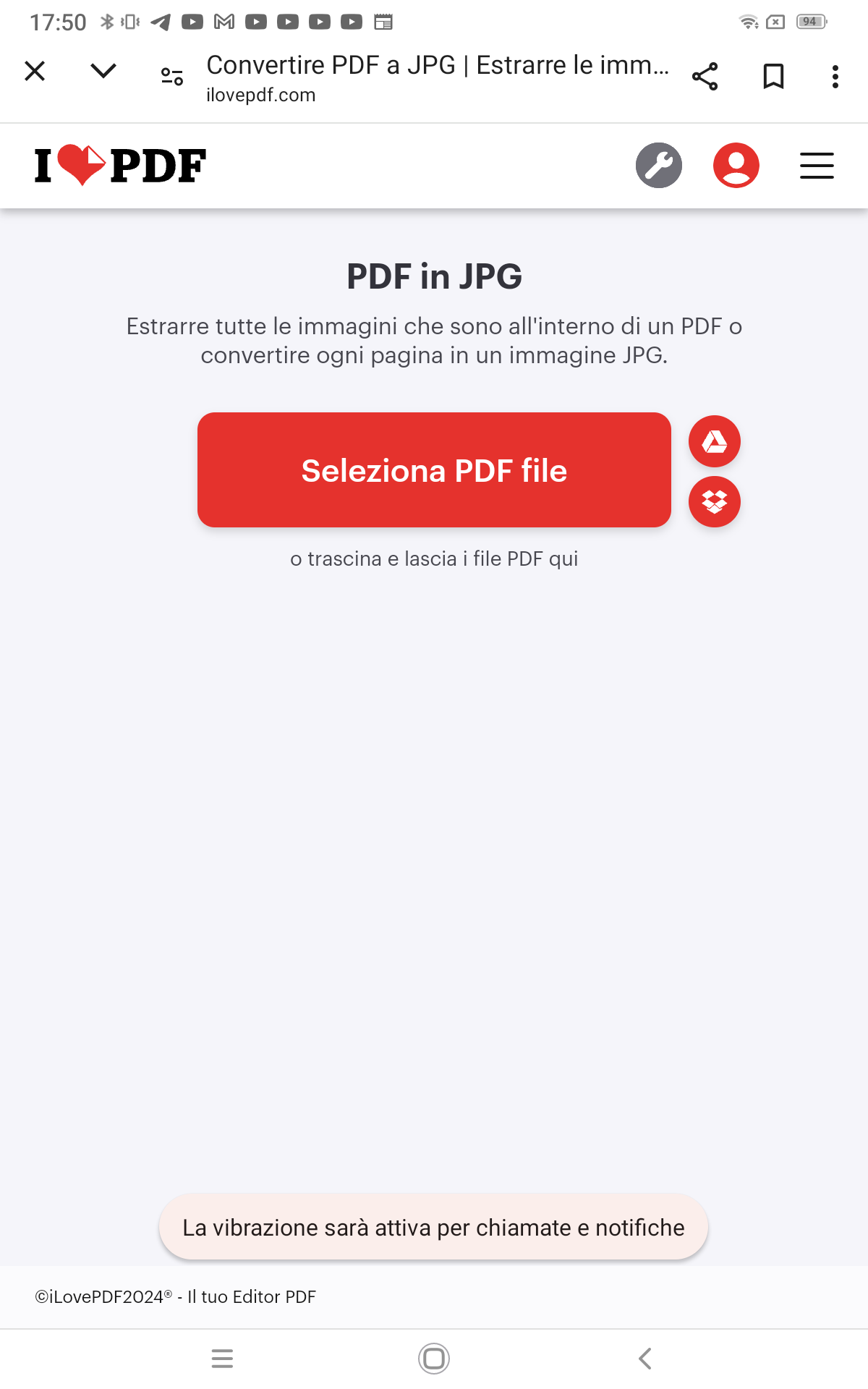868x1389 pixels.
Task: Go to the iLovePDF home logo
Action: pyautogui.click(x=121, y=166)
